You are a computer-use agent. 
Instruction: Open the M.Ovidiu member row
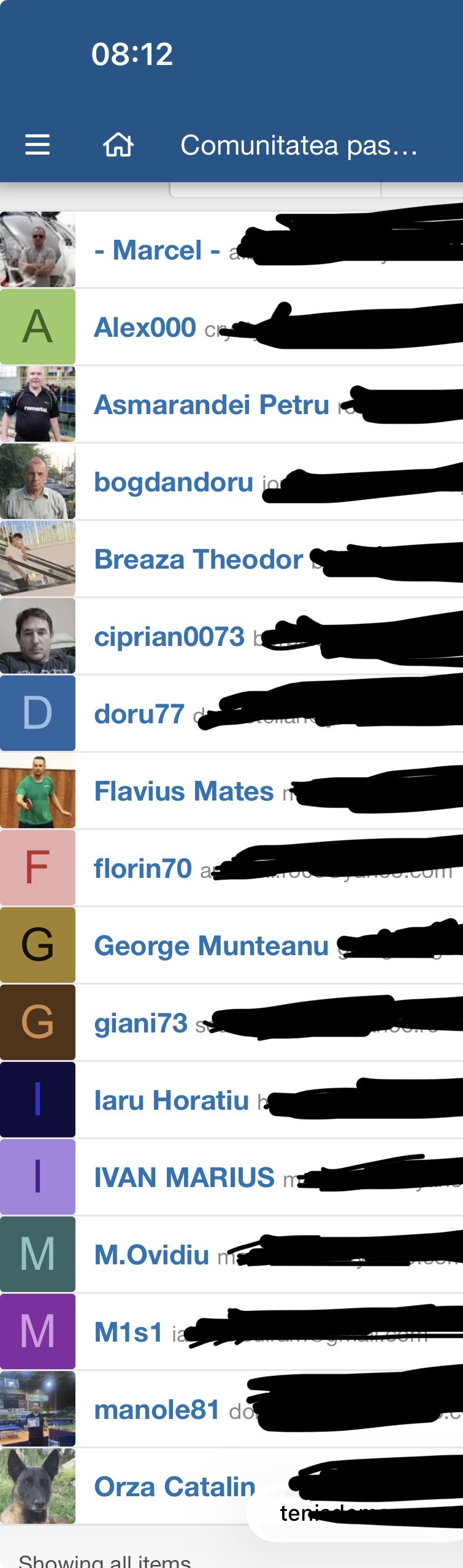click(x=152, y=1255)
